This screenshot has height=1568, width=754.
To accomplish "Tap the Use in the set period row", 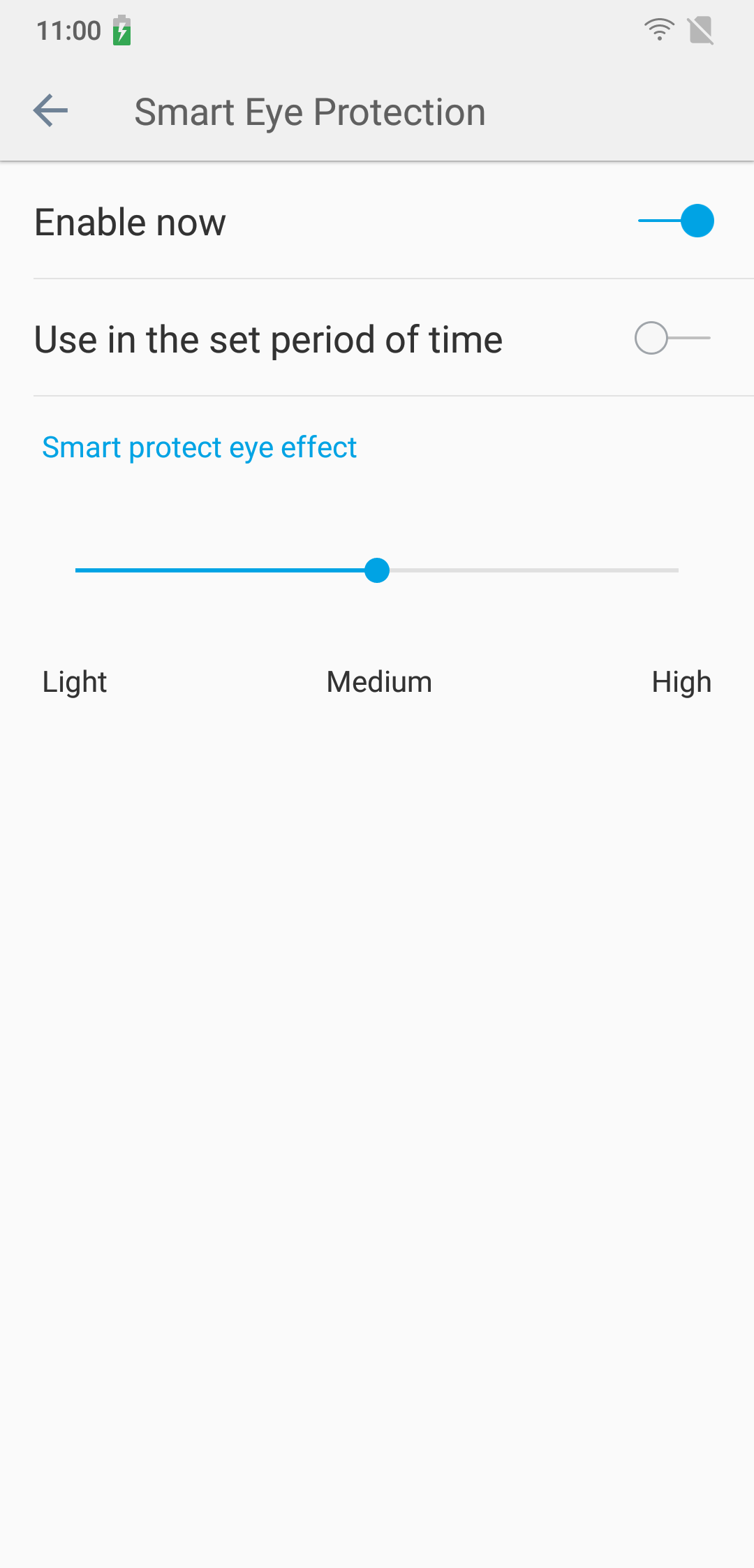I will (x=267, y=339).
